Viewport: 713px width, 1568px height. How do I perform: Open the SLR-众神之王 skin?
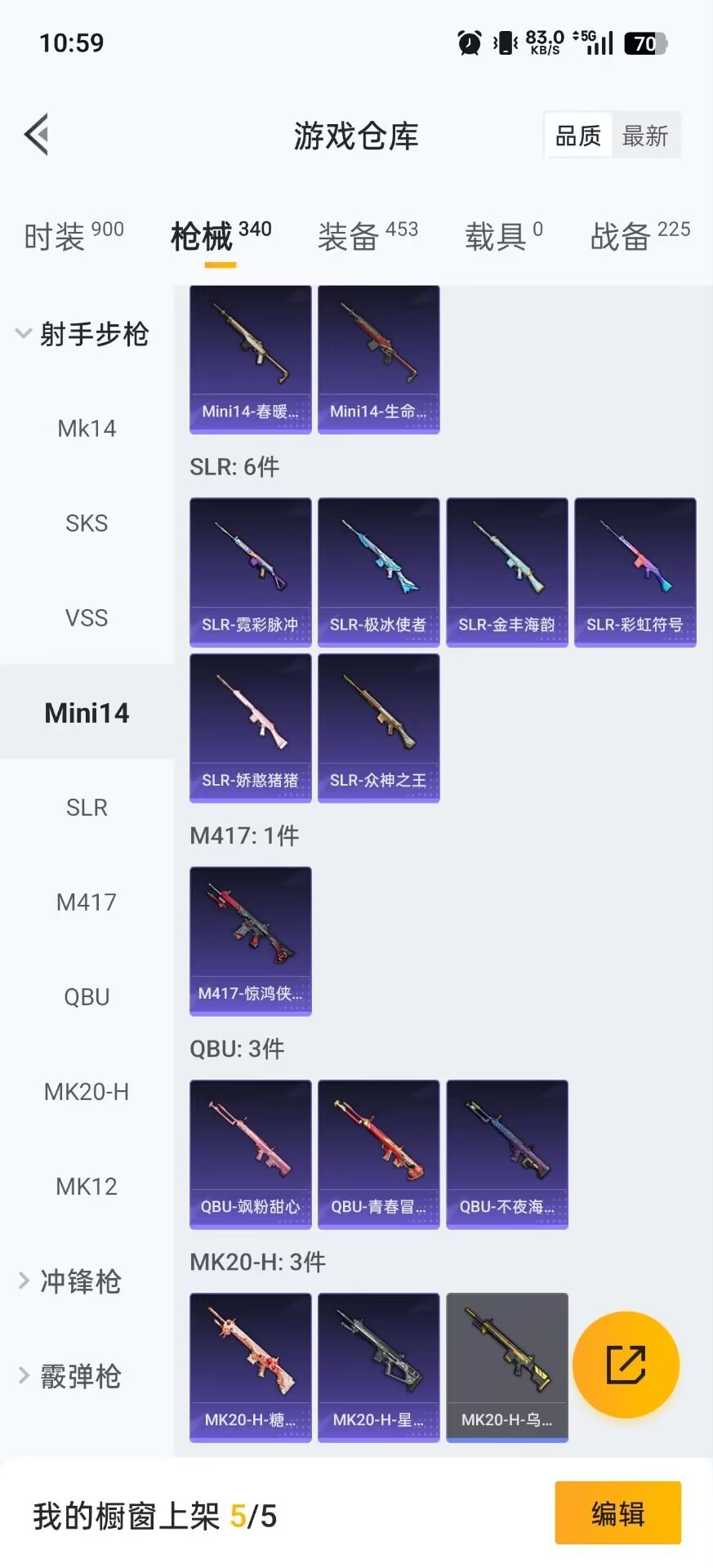(x=378, y=728)
